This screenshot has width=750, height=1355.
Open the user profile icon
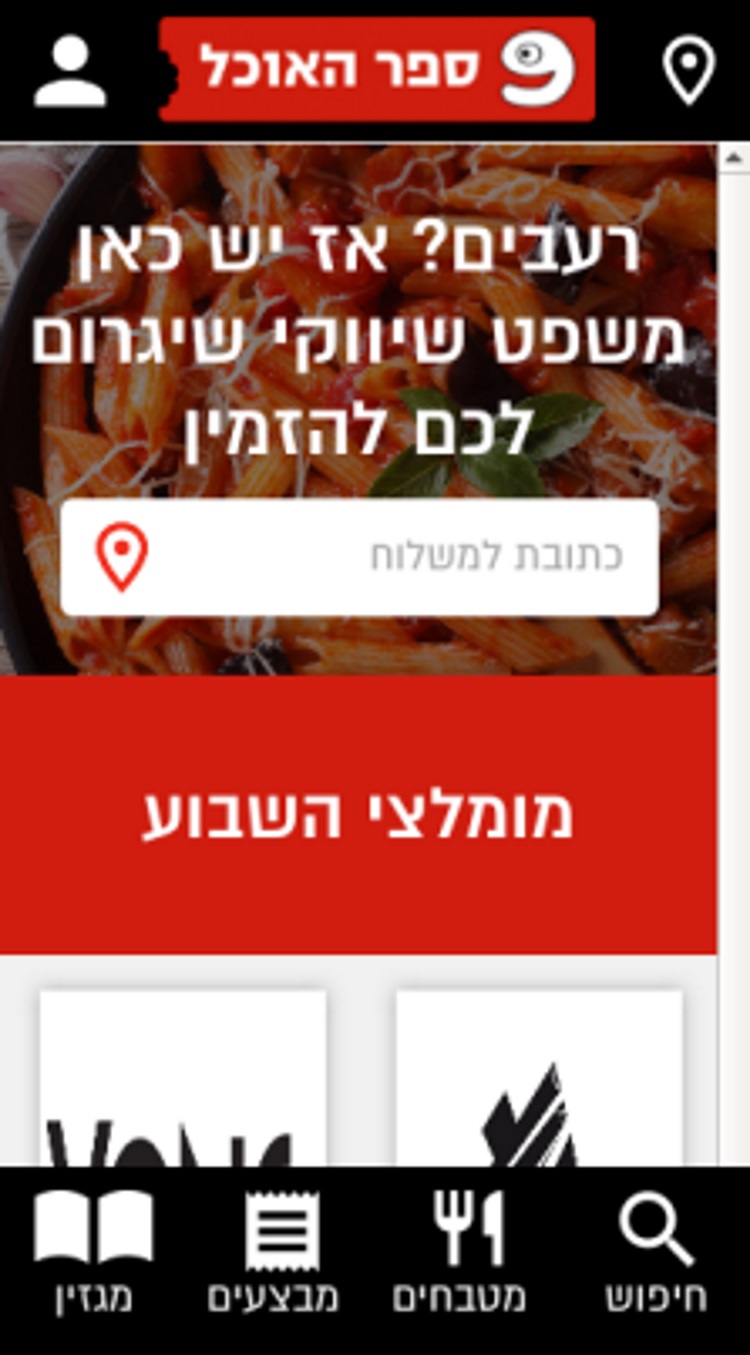point(70,72)
